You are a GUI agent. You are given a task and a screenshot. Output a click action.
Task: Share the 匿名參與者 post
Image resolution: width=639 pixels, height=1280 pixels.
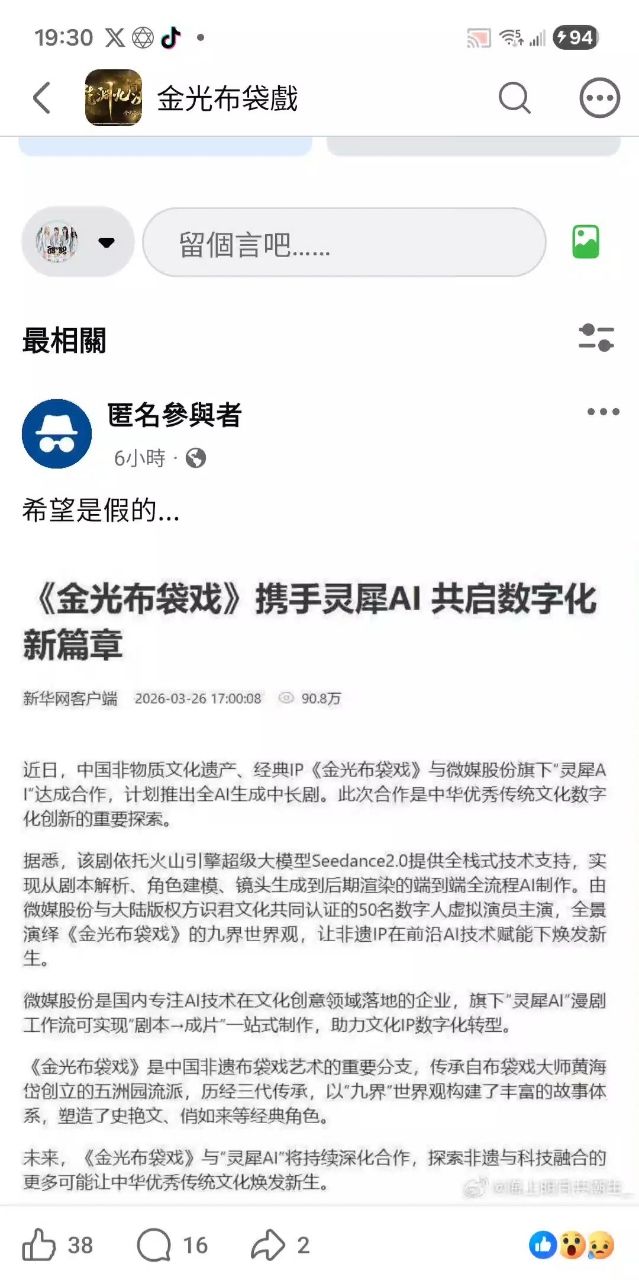pyautogui.click(x=279, y=1245)
